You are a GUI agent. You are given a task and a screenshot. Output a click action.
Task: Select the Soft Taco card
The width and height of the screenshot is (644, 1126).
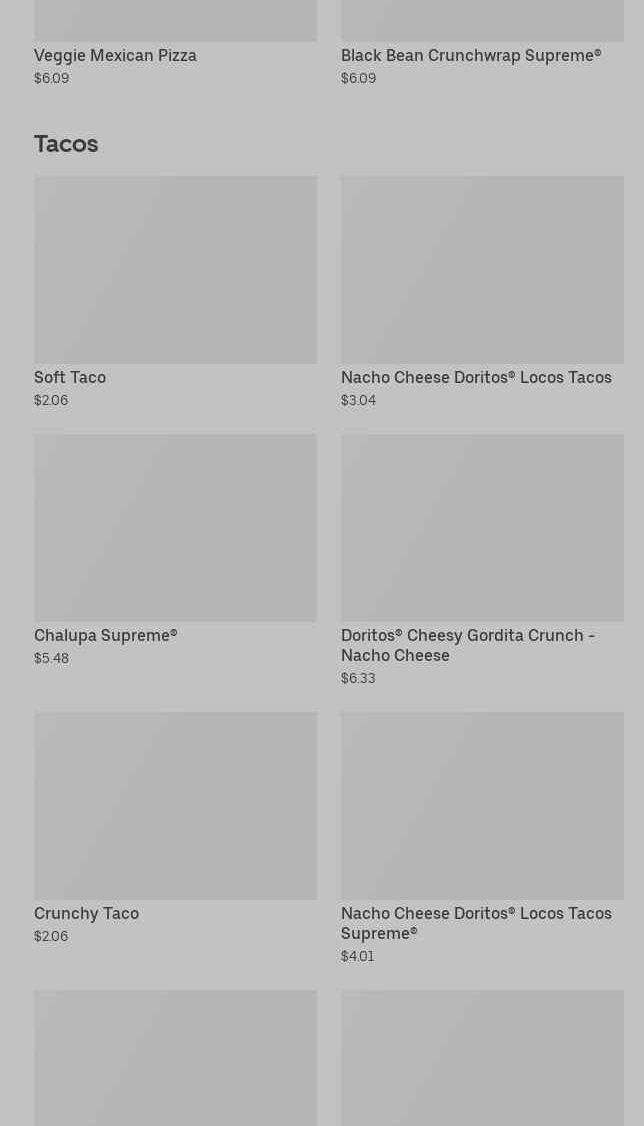click(175, 290)
